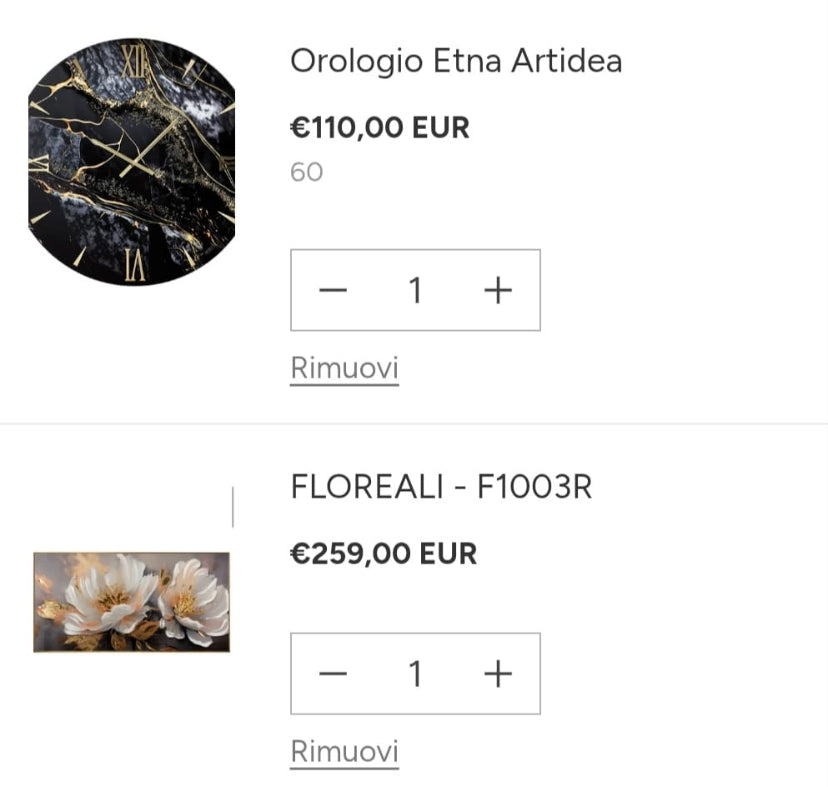The width and height of the screenshot is (828, 787).
Task: Decrease quantity of Orologio Etna Artidea
Action: pos(333,291)
